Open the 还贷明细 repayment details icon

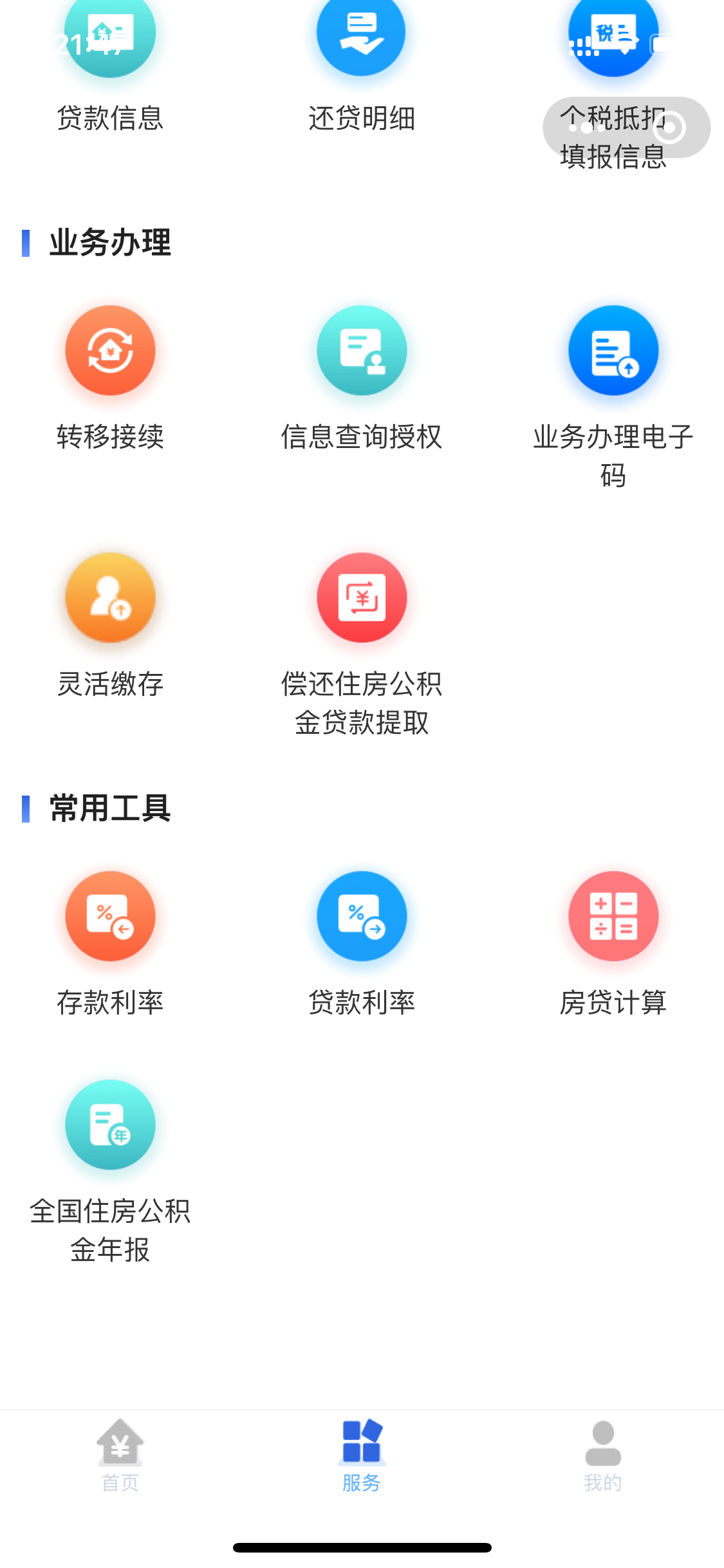[x=362, y=39]
